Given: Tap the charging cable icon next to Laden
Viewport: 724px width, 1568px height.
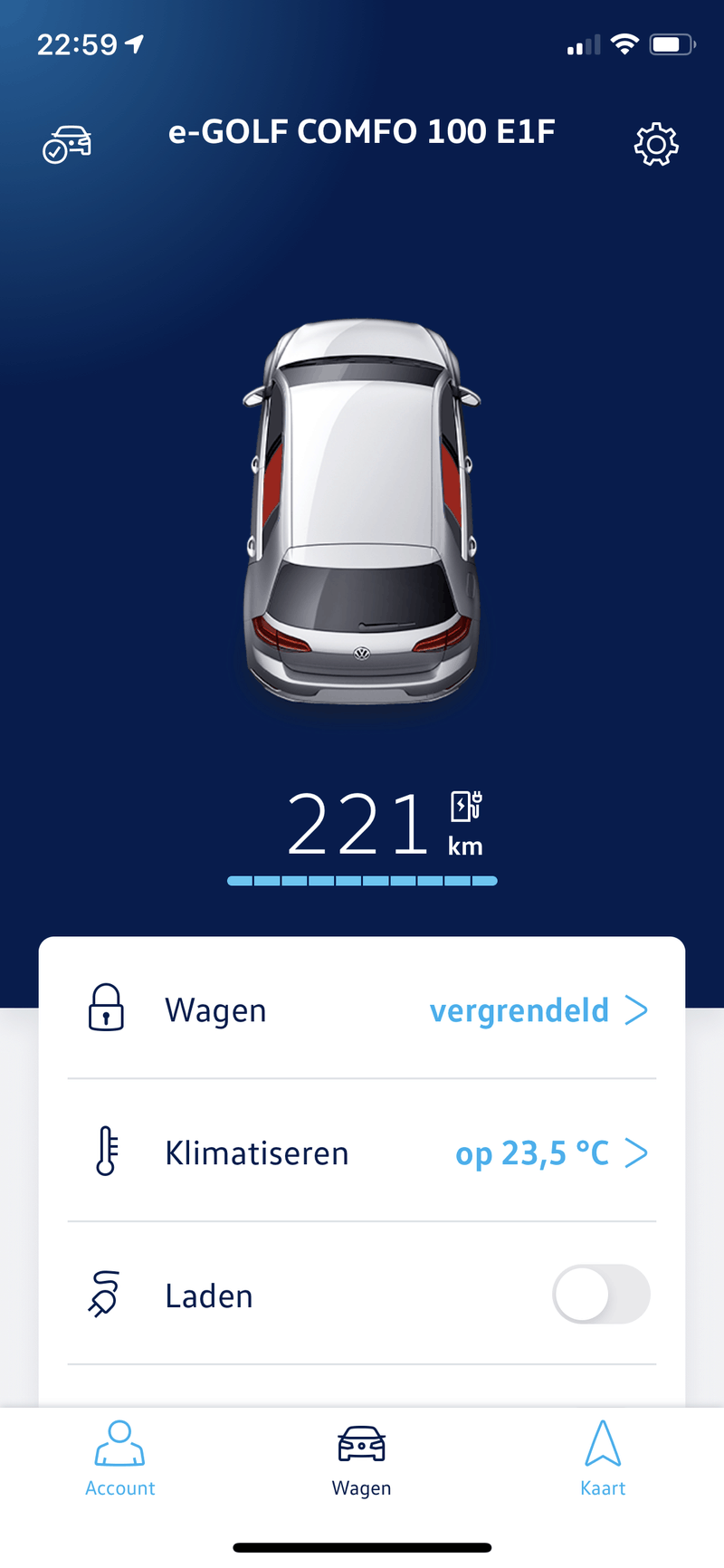Looking at the screenshot, I should pos(104,1295).
